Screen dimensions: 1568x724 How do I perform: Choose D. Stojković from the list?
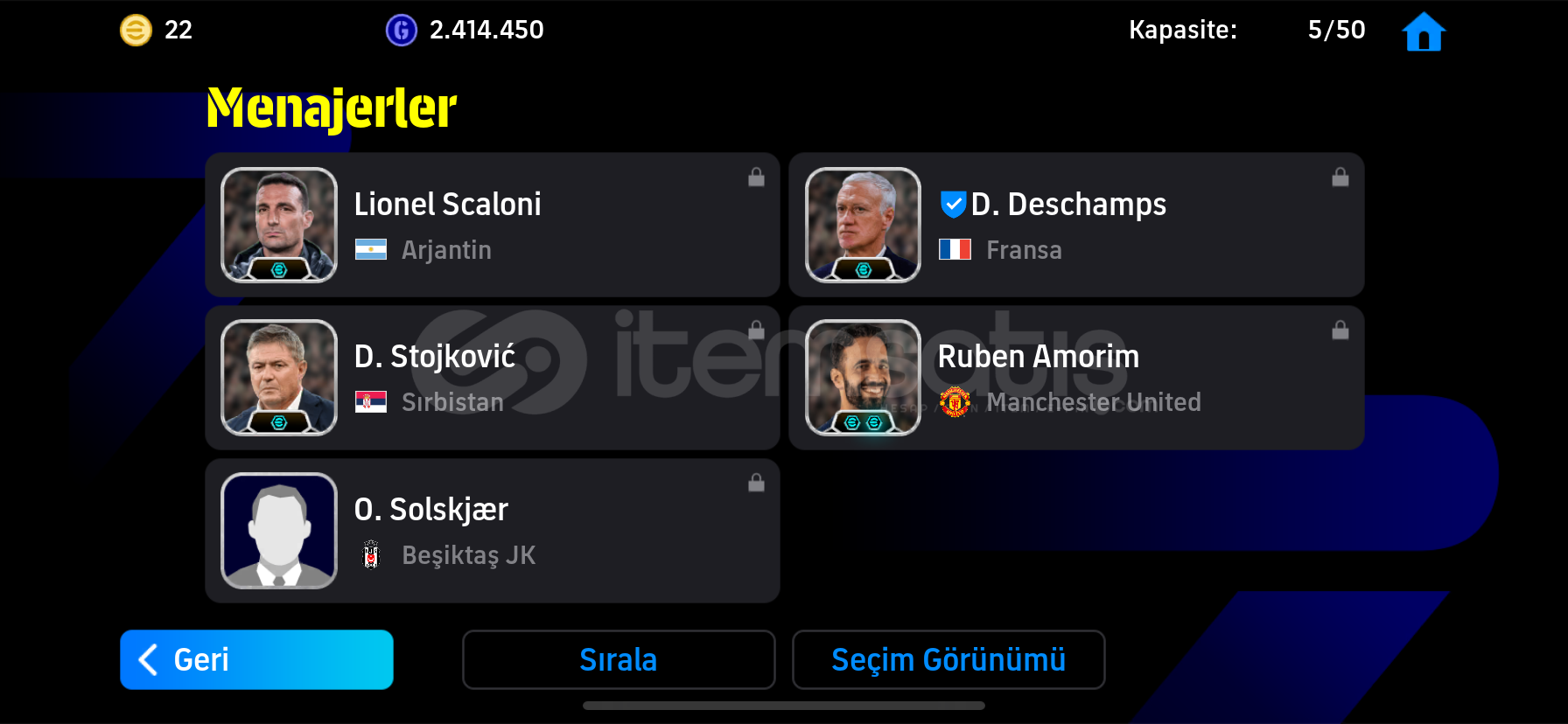click(492, 378)
